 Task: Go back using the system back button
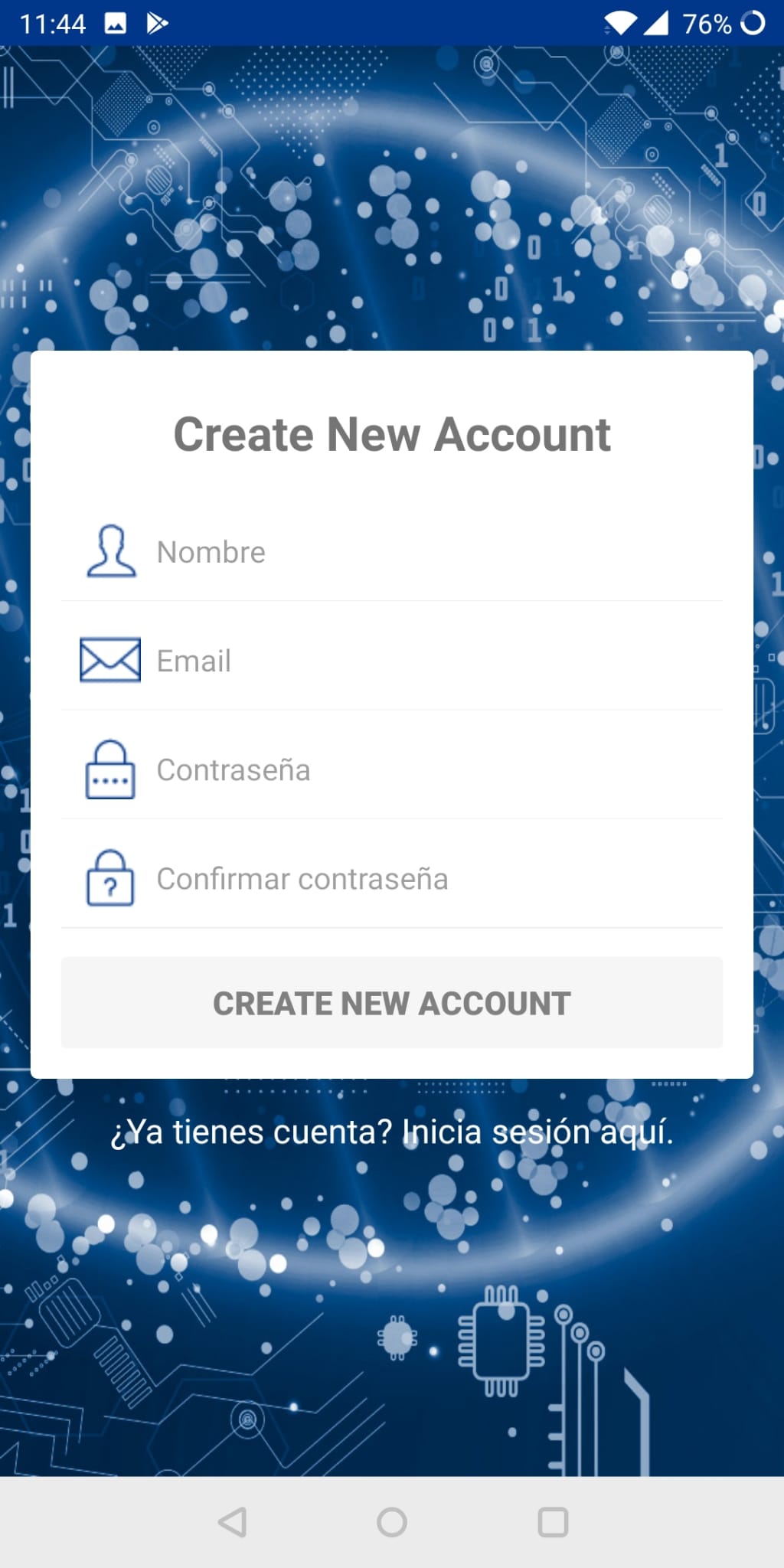tap(232, 1522)
